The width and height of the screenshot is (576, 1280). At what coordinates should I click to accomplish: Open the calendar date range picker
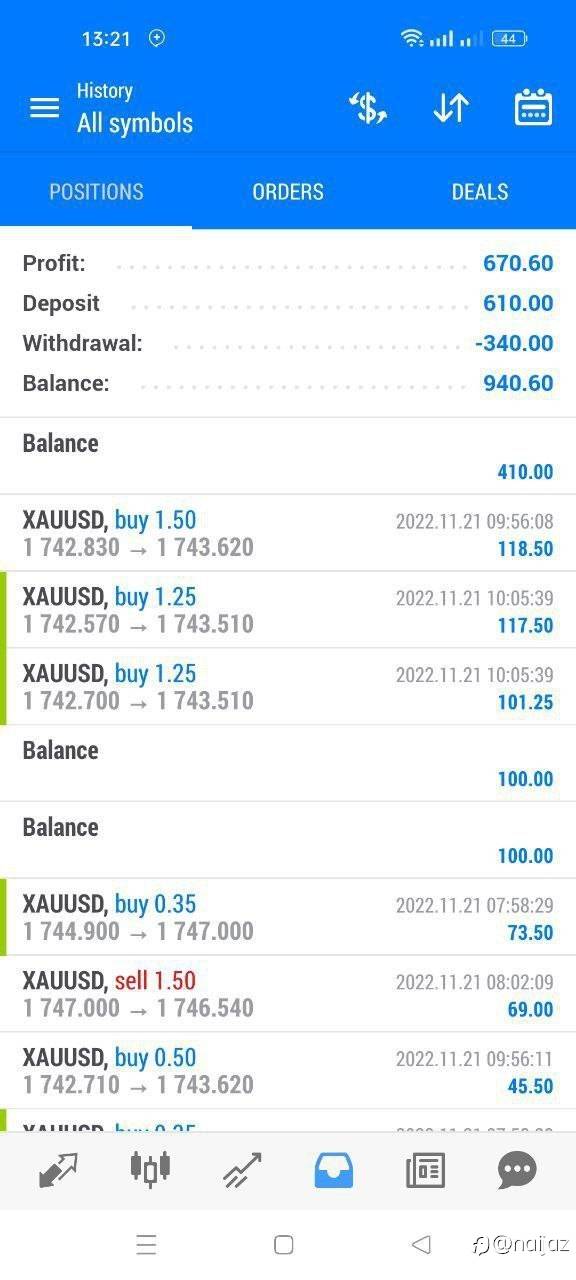[533, 108]
